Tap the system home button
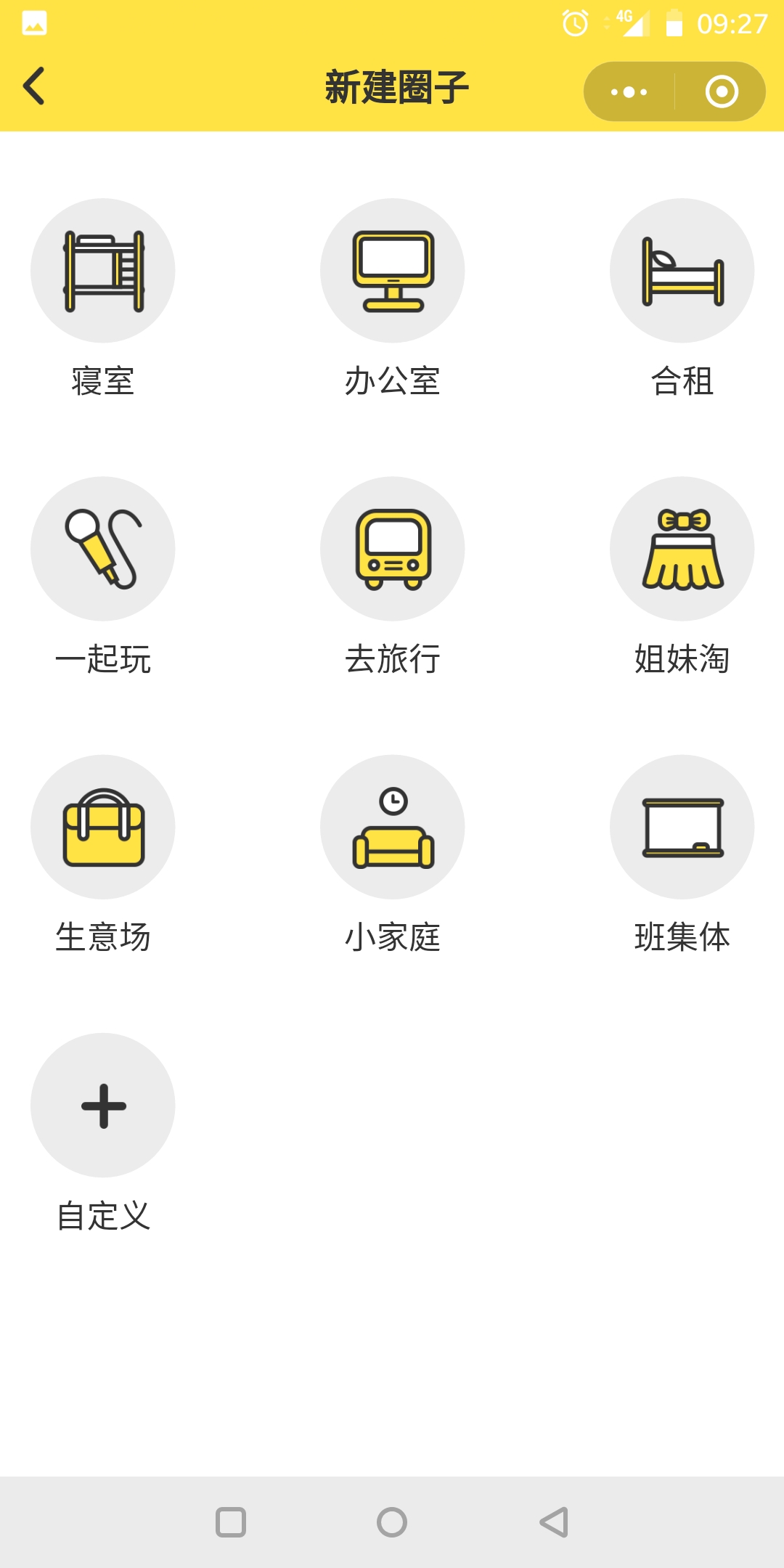The image size is (784, 1568). [392, 1522]
